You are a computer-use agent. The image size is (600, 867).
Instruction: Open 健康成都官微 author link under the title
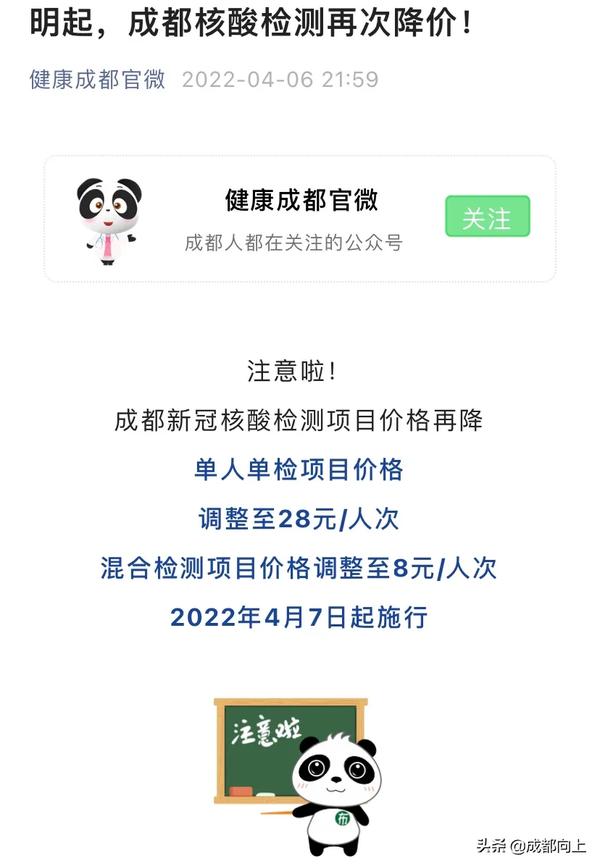97,79
